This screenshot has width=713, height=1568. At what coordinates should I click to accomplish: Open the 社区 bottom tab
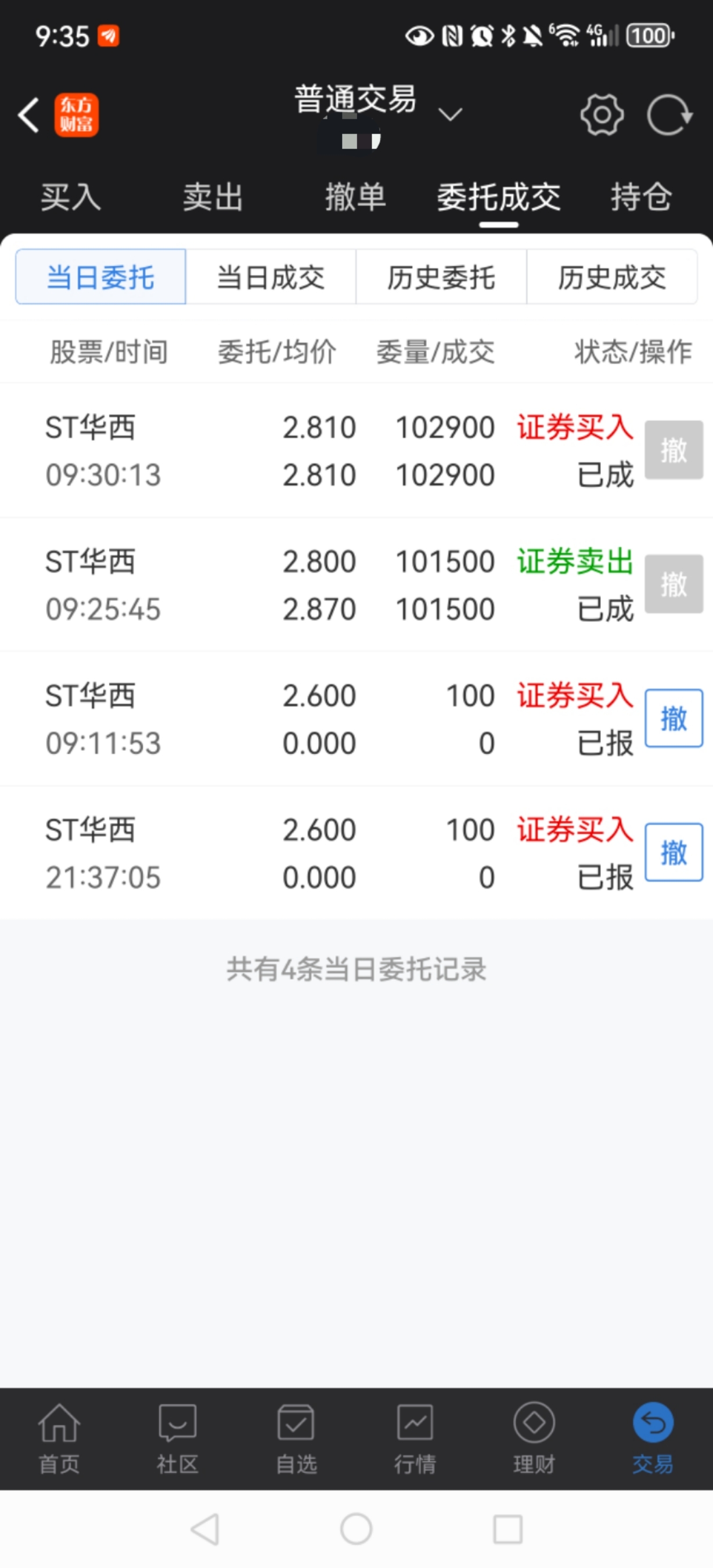[x=178, y=1439]
